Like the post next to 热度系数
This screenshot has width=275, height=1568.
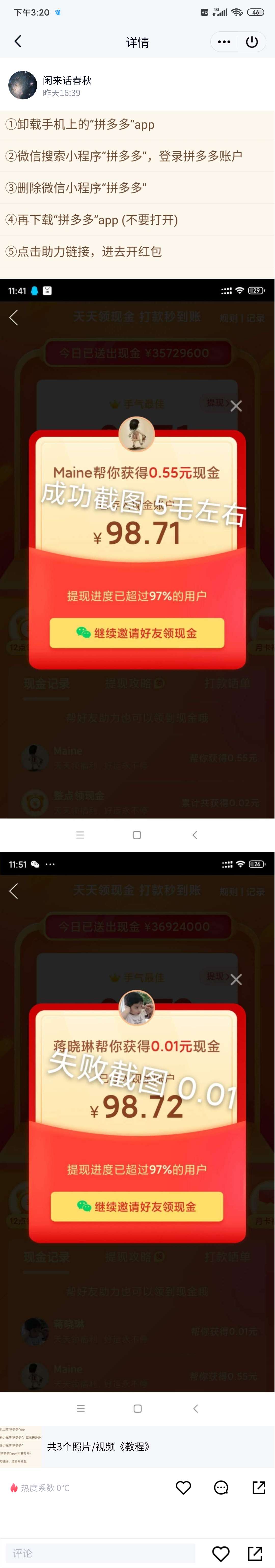(x=183, y=1488)
